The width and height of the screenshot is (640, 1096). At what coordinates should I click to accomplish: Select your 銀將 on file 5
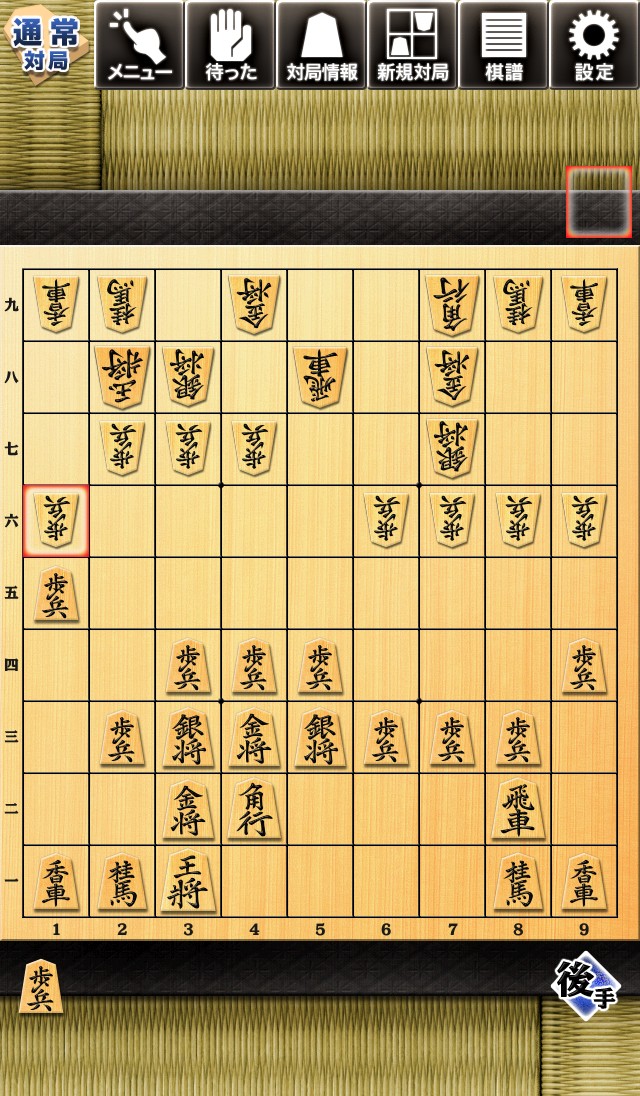pos(321,737)
